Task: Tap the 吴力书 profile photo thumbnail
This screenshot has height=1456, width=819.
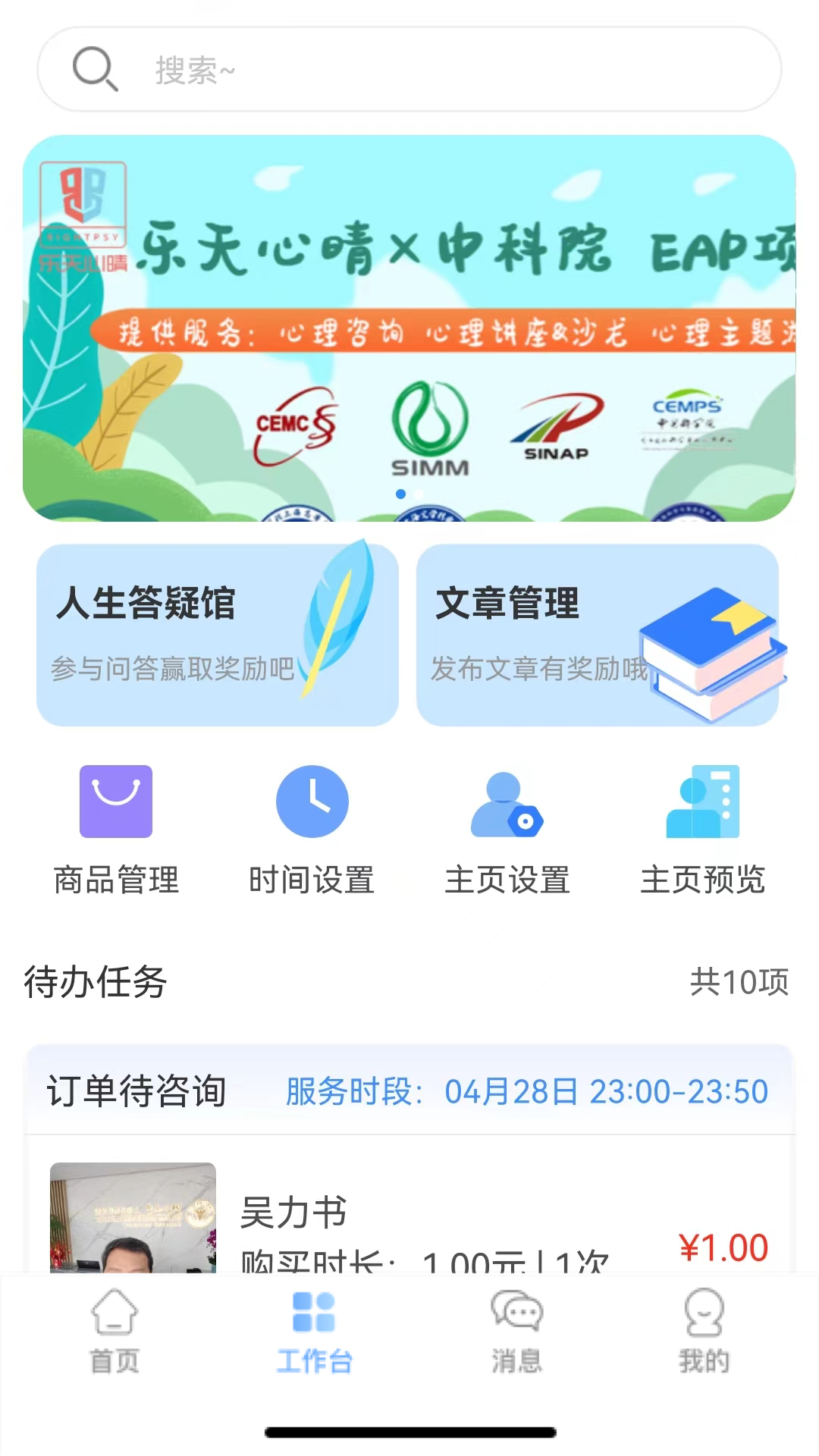Action: pyautogui.click(x=135, y=1213)
